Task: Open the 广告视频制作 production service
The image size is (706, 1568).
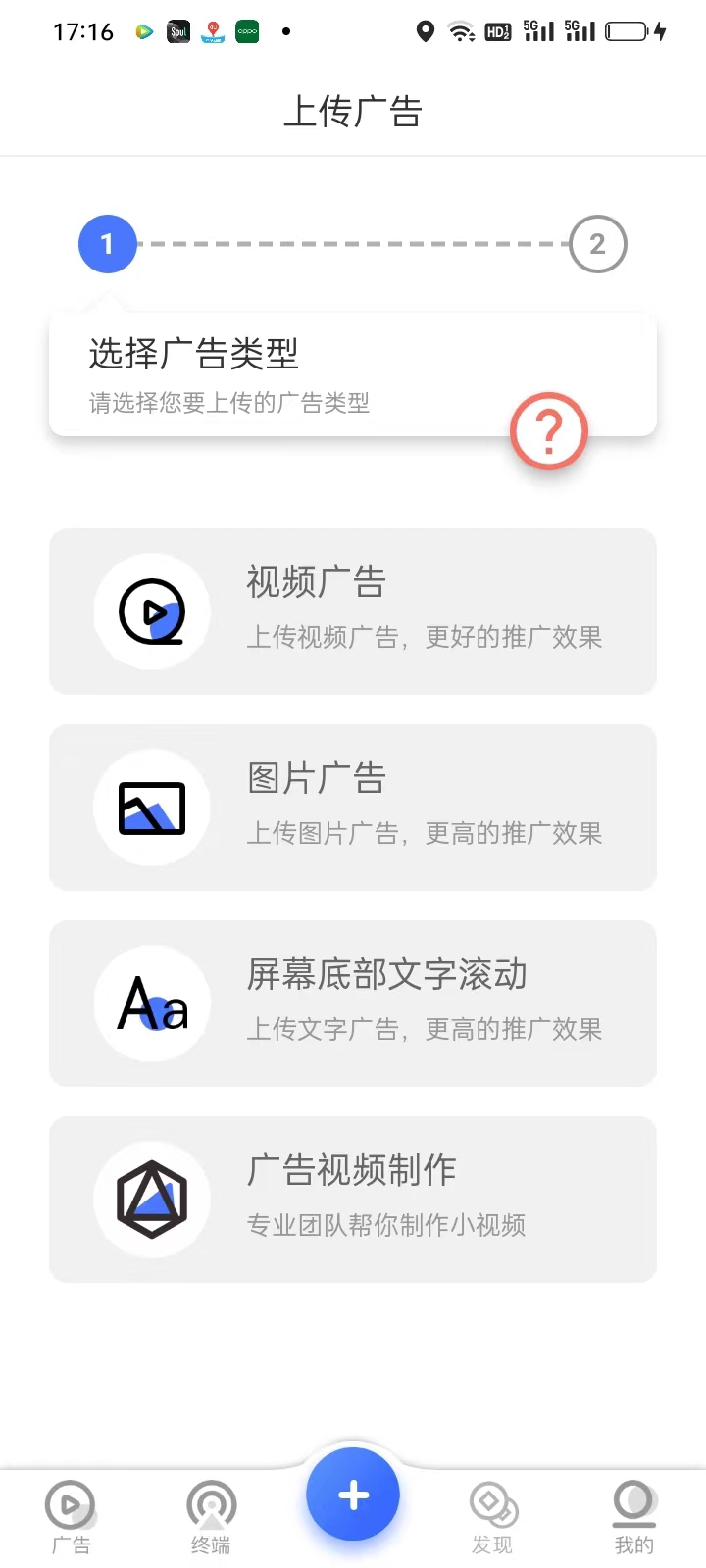Action: click(353, 1200)
